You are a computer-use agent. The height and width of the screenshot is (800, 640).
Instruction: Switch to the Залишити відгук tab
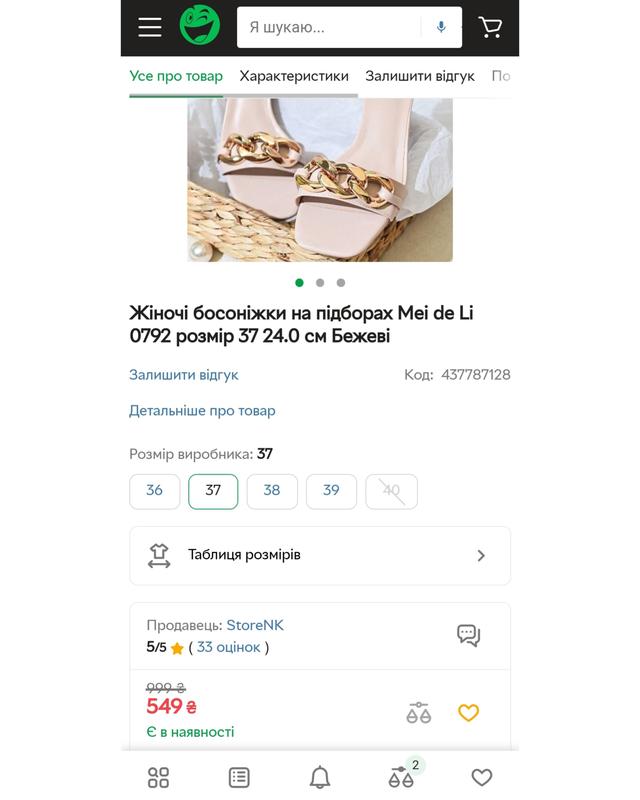[419, 76]
